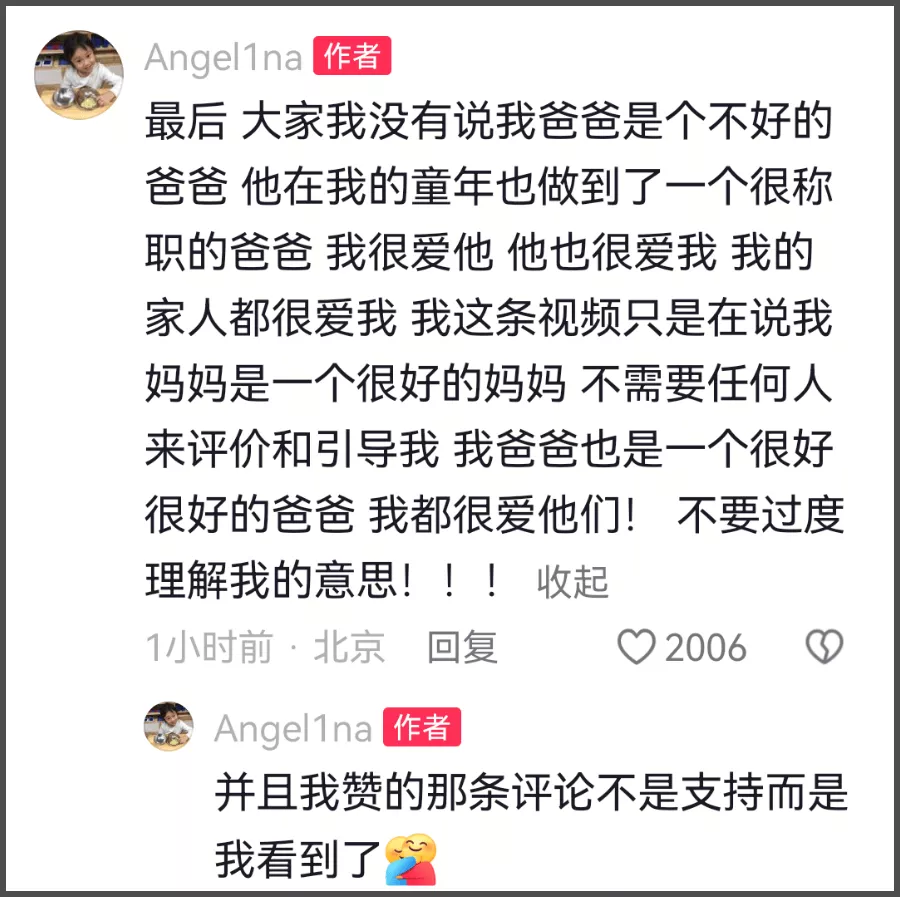Open Angel1na's avatar on the reply
Viewport: 900px width, 897px height.
tap(168, 727)
